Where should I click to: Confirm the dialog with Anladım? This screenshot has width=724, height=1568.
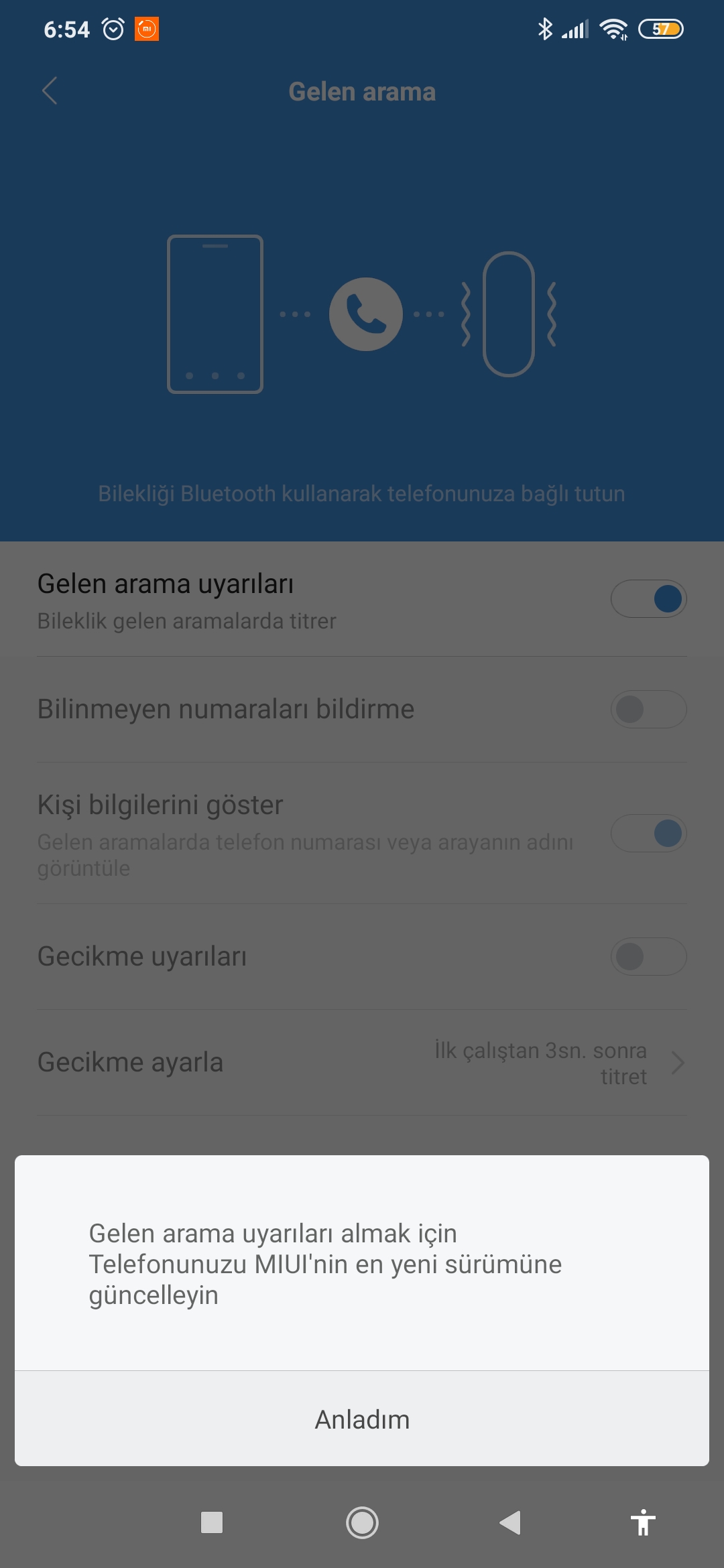point(362,1419)
